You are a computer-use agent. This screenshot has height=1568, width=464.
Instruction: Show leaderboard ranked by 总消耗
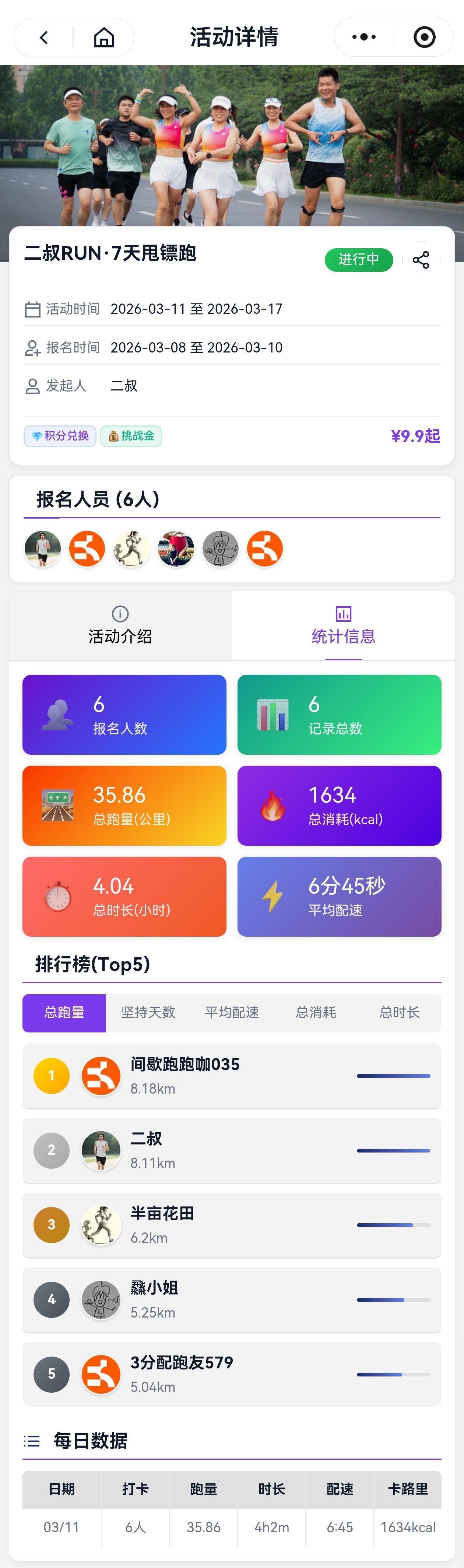316,1013
